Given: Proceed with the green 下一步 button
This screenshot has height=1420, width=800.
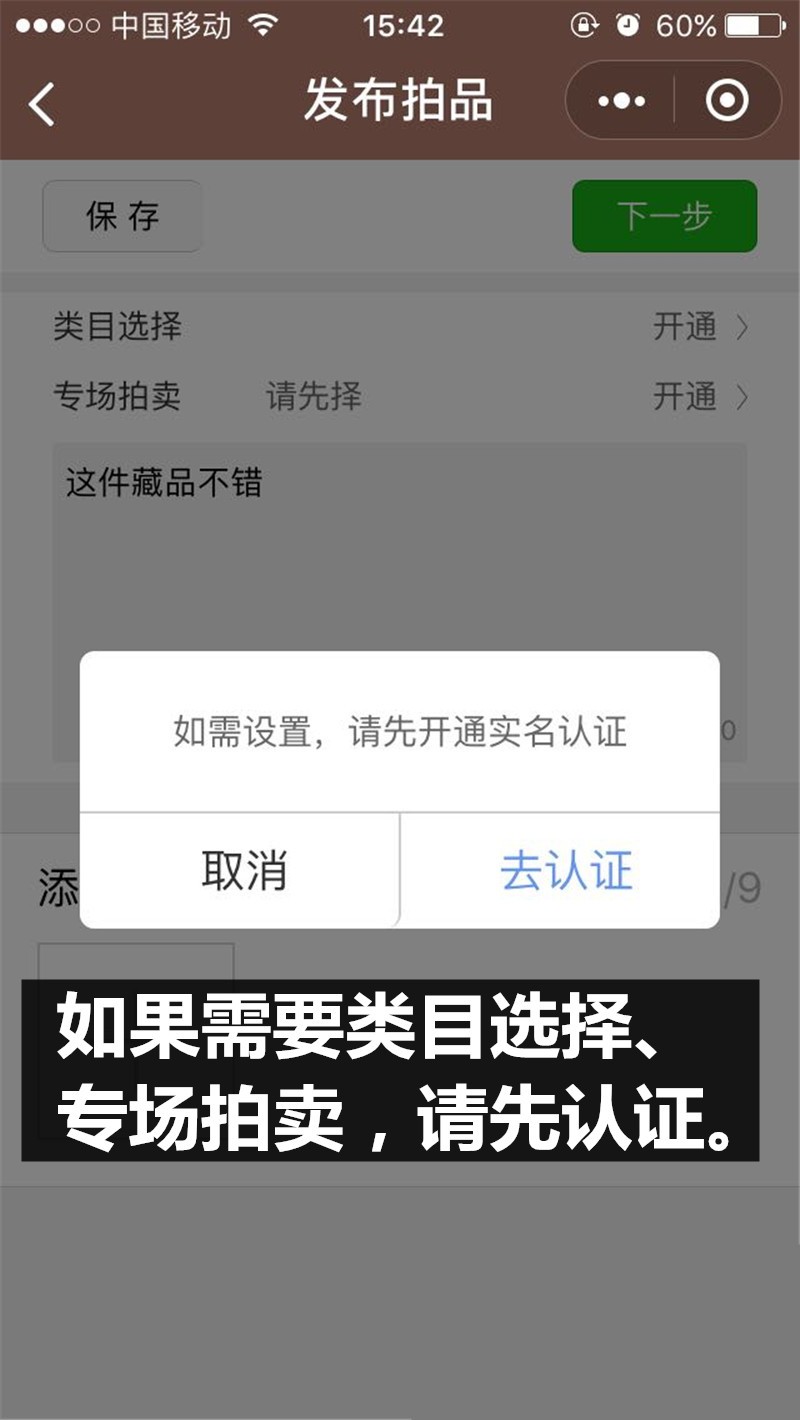Looking at the screenshot, I should click(x=664, y=216).
